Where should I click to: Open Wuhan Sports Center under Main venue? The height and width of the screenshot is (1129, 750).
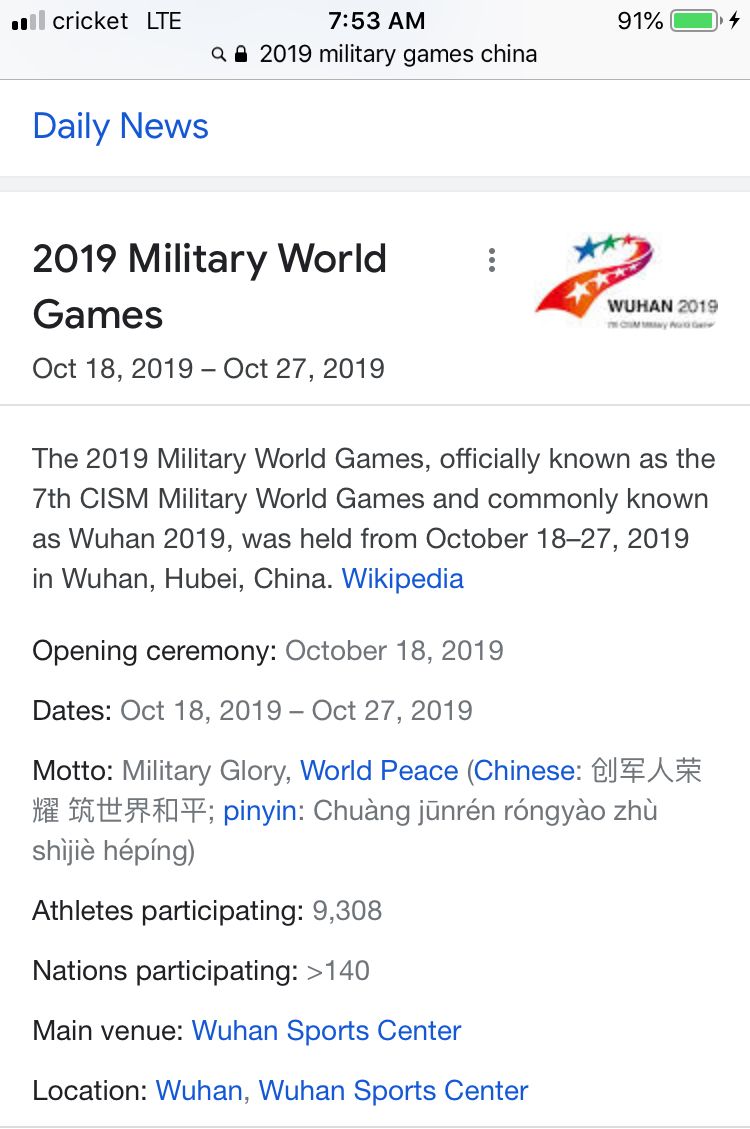326,1031
